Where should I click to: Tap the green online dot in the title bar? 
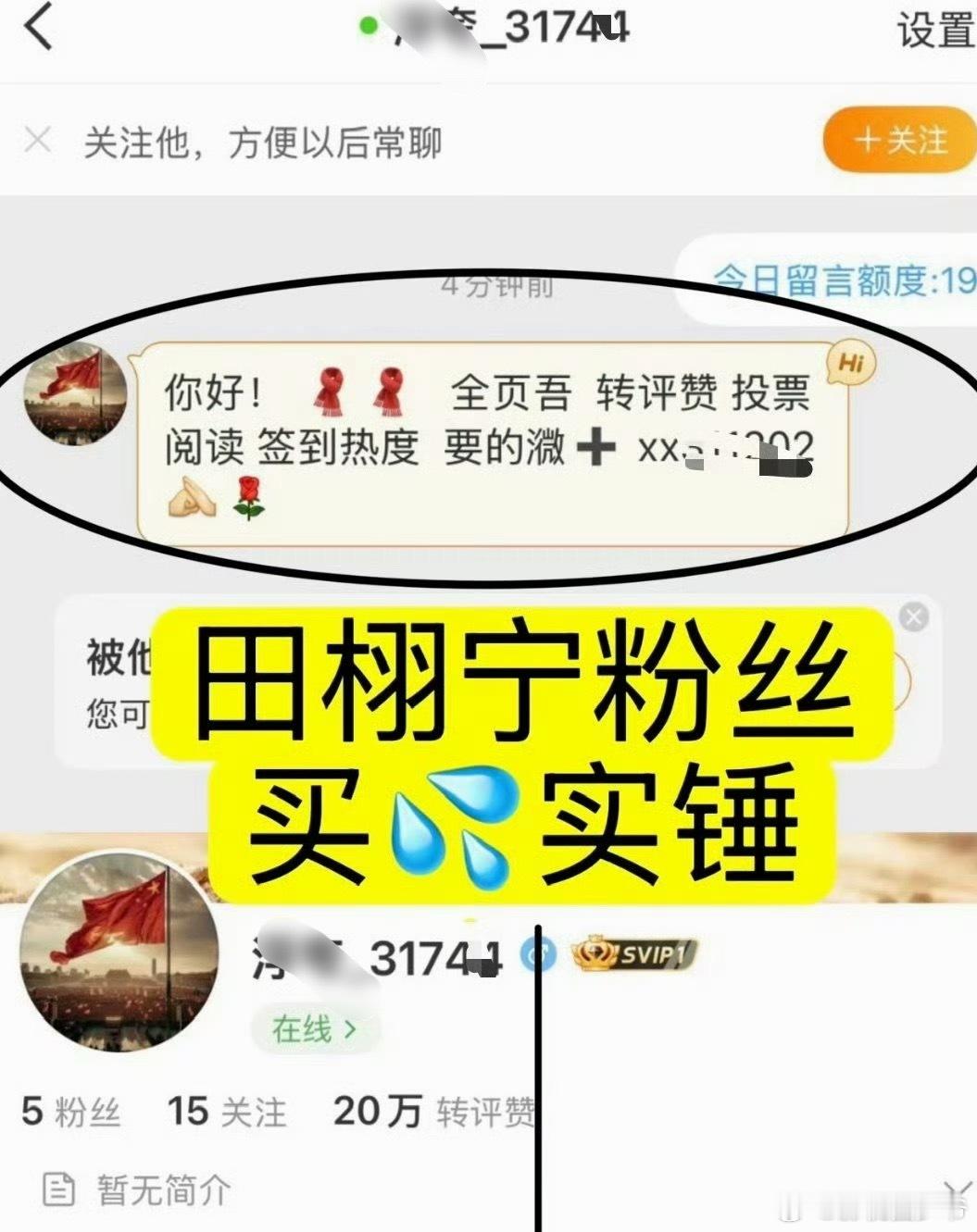[368, 28]
